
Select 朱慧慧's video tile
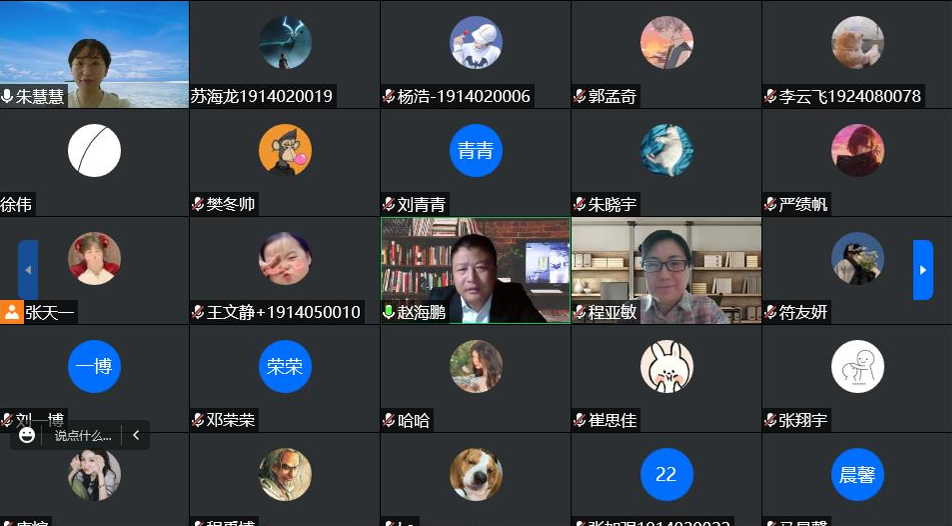tap(94, 53)
